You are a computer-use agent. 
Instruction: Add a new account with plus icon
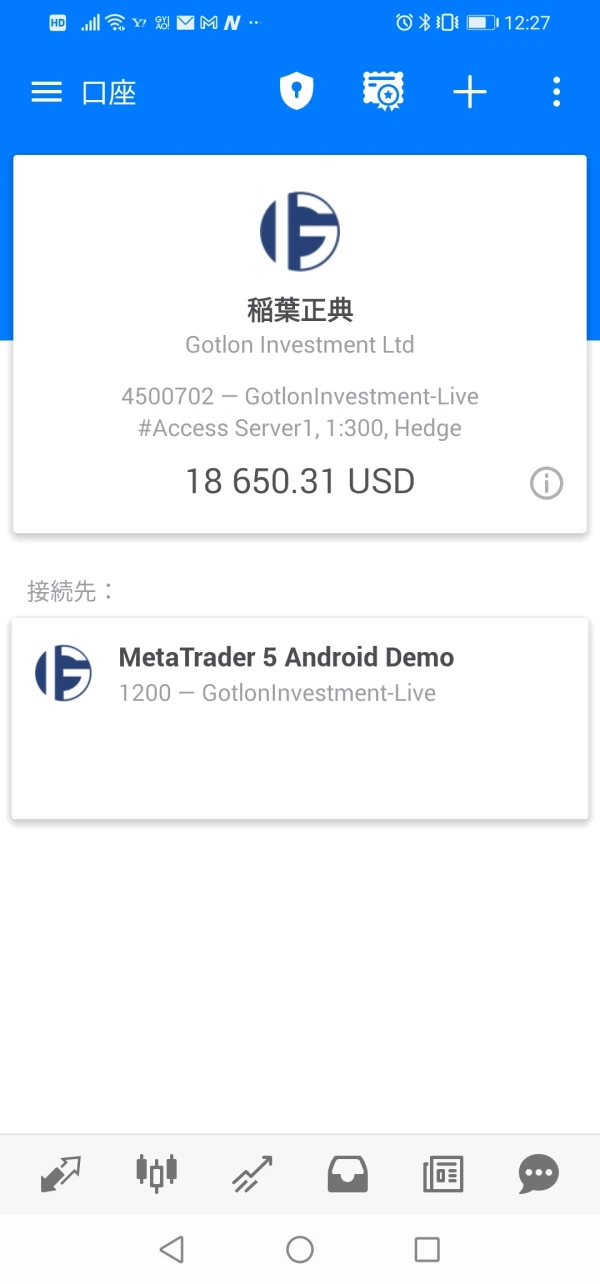[469, 93]
